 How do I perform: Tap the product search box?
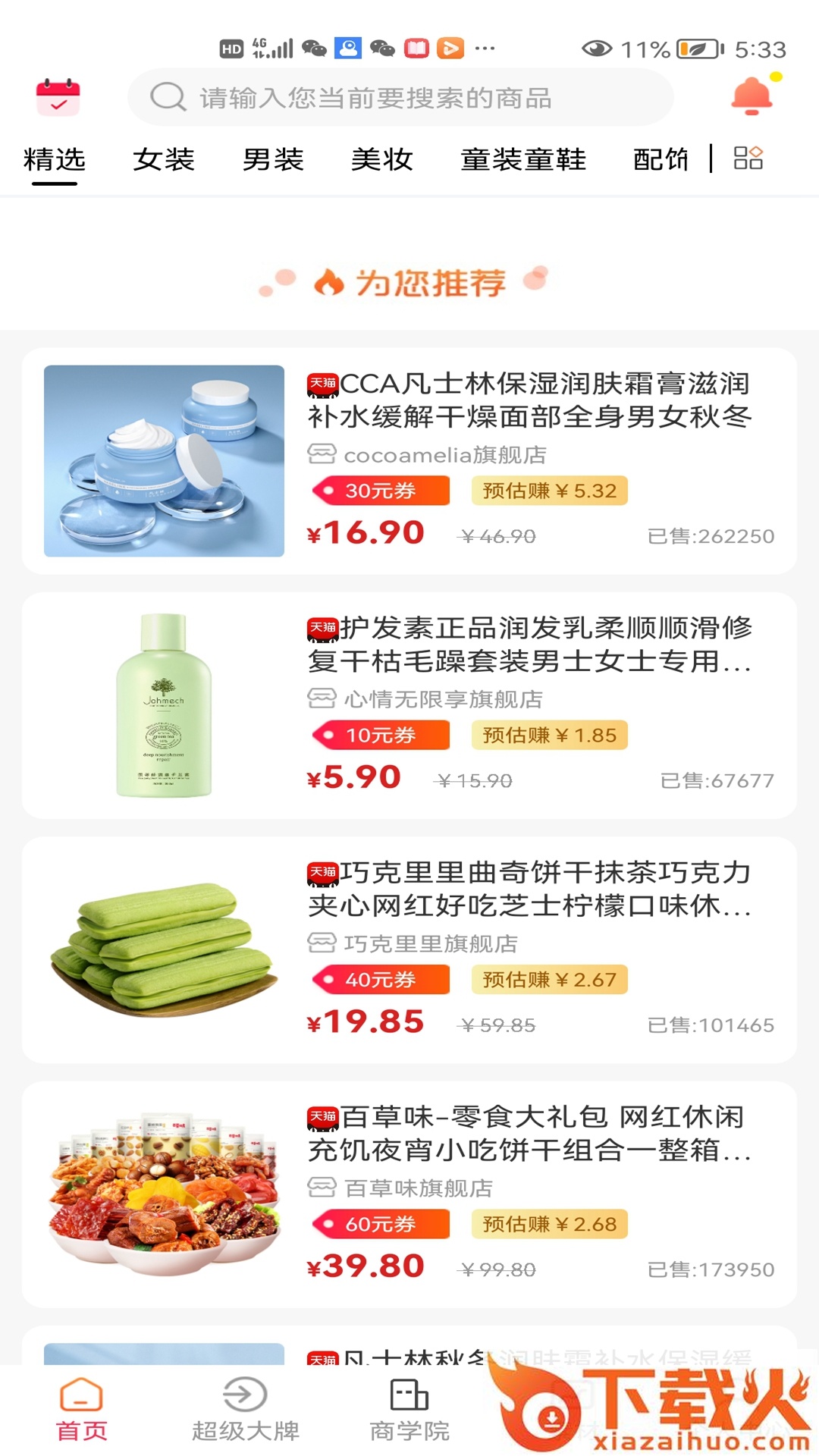(x=400, y=97)
